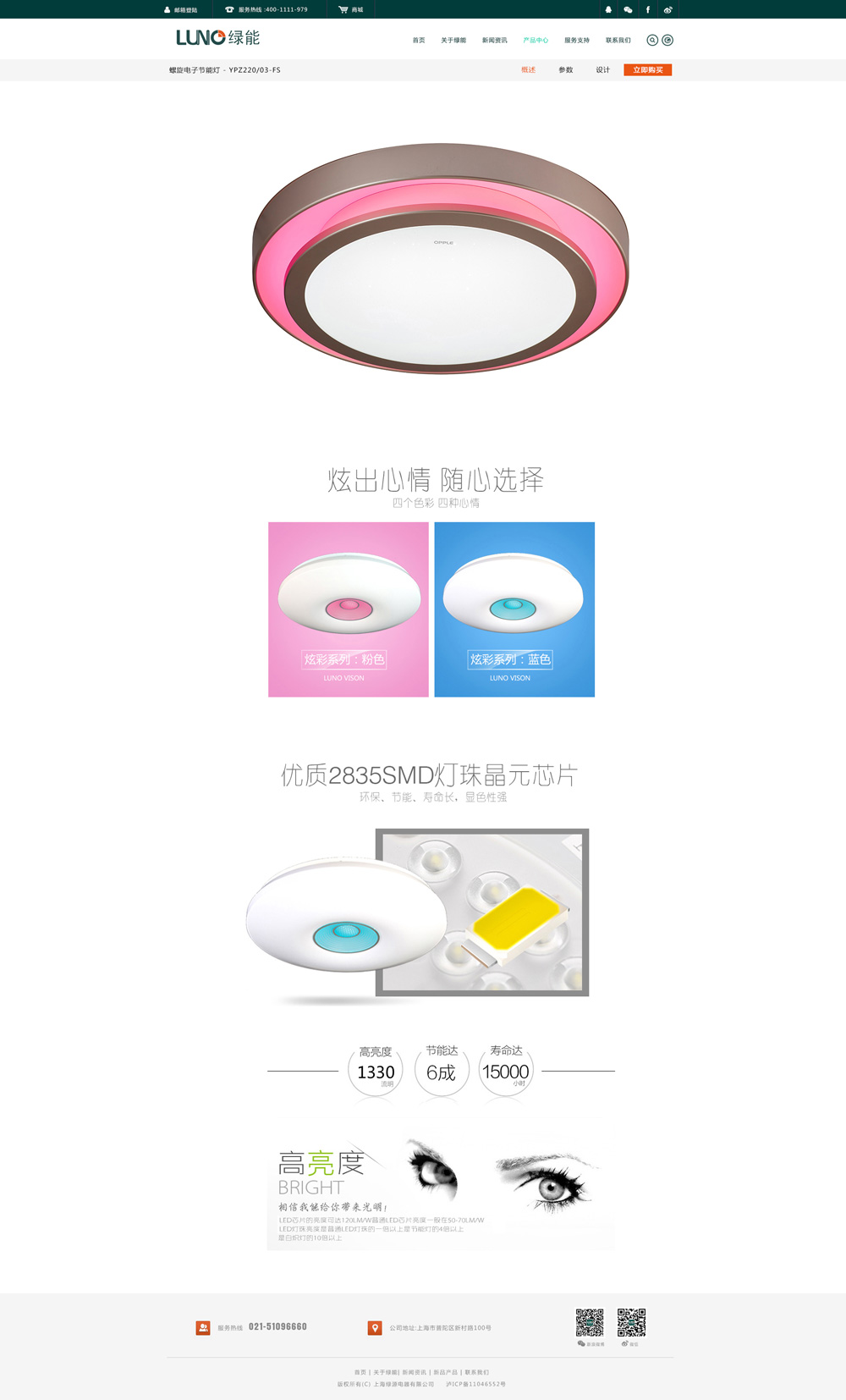The width and height of the screenshot is (846, 1400).
Task: Open the QQ icon in the top bar
Action: [607, 10]
